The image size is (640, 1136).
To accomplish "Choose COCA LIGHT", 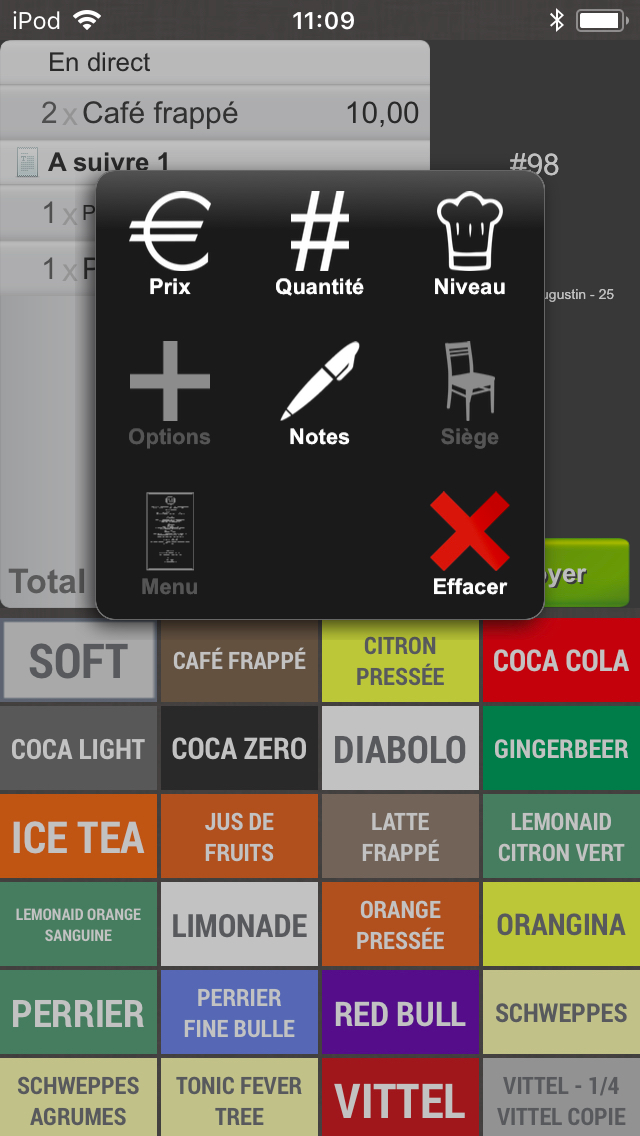I will click(x=78, y=749).
